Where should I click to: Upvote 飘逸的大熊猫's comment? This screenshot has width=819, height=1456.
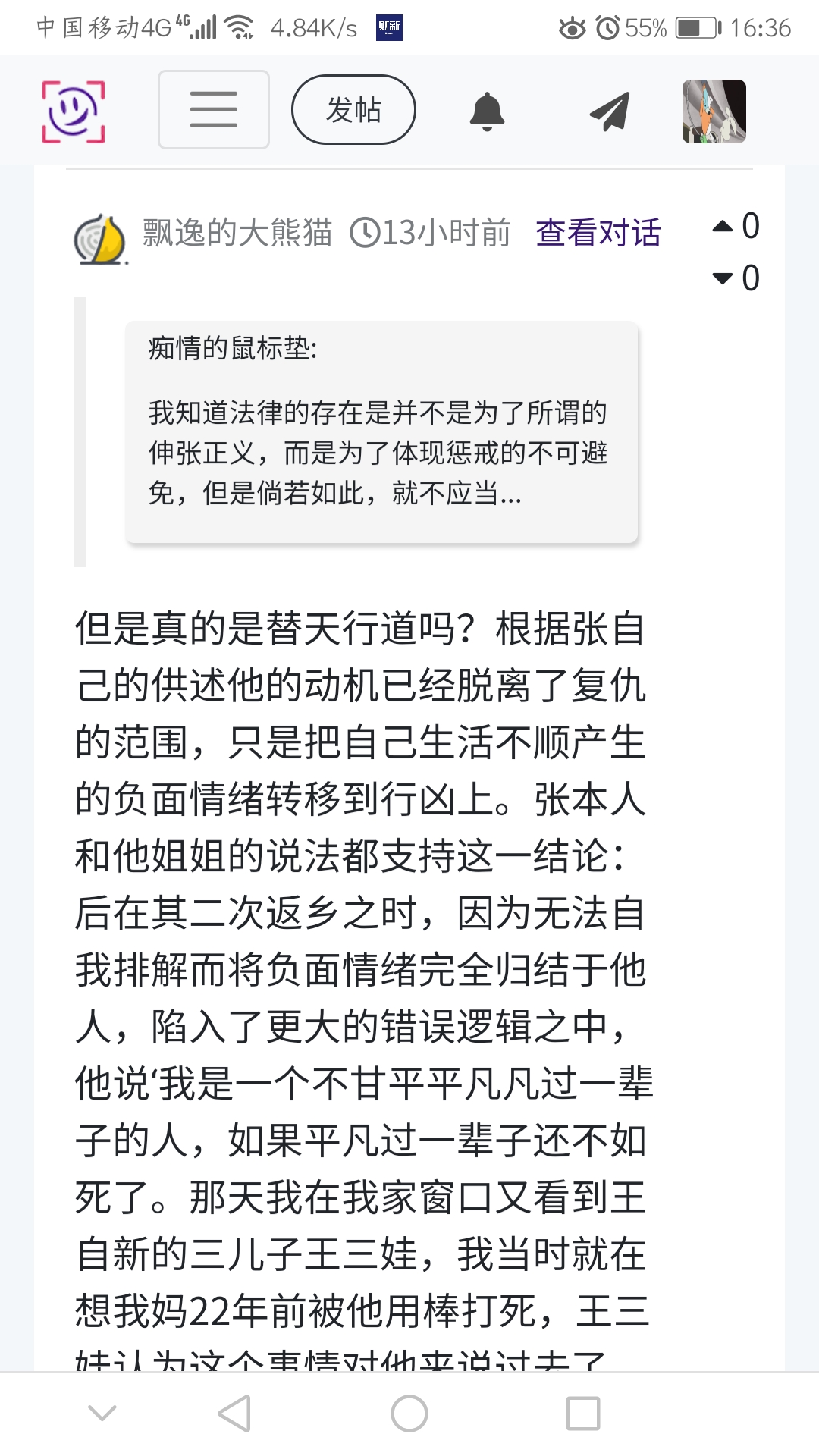click(x=723, y=226)
